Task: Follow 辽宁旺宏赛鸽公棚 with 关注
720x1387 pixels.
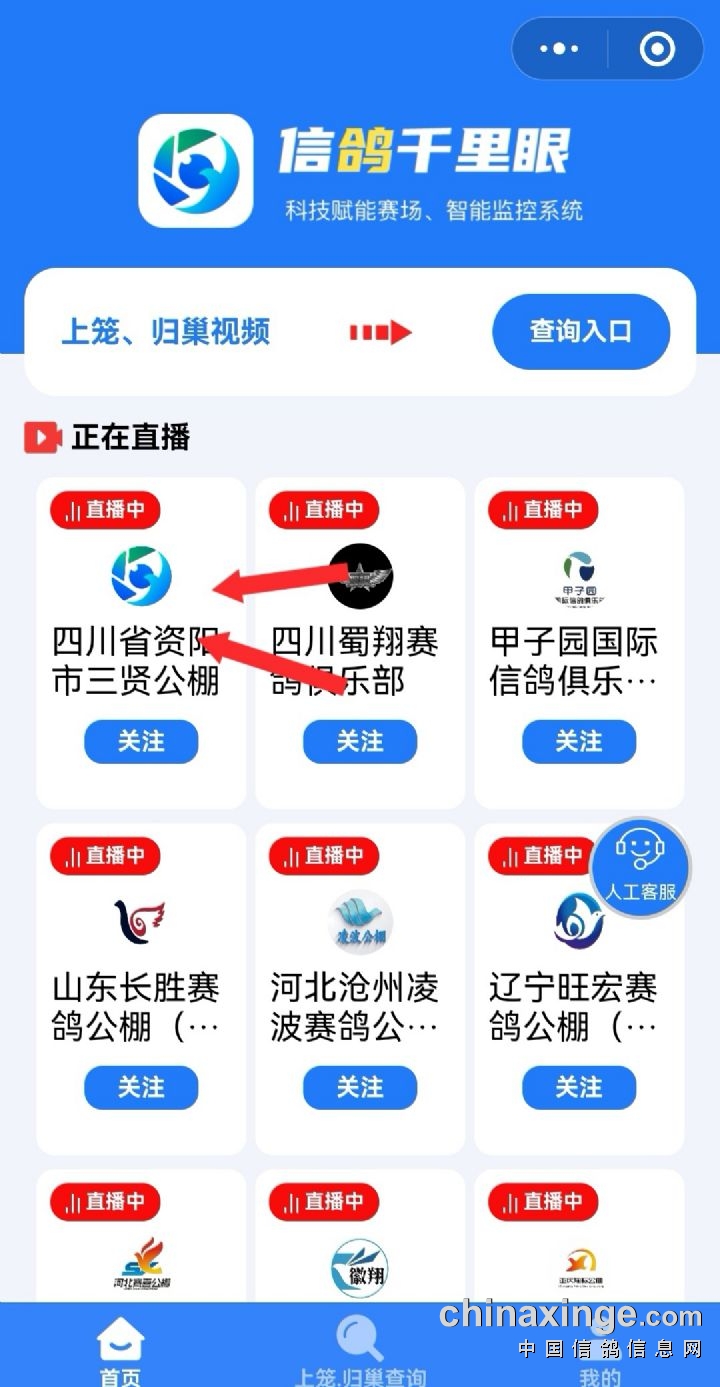Action: pyautogui.click(x=579, y=1087)
